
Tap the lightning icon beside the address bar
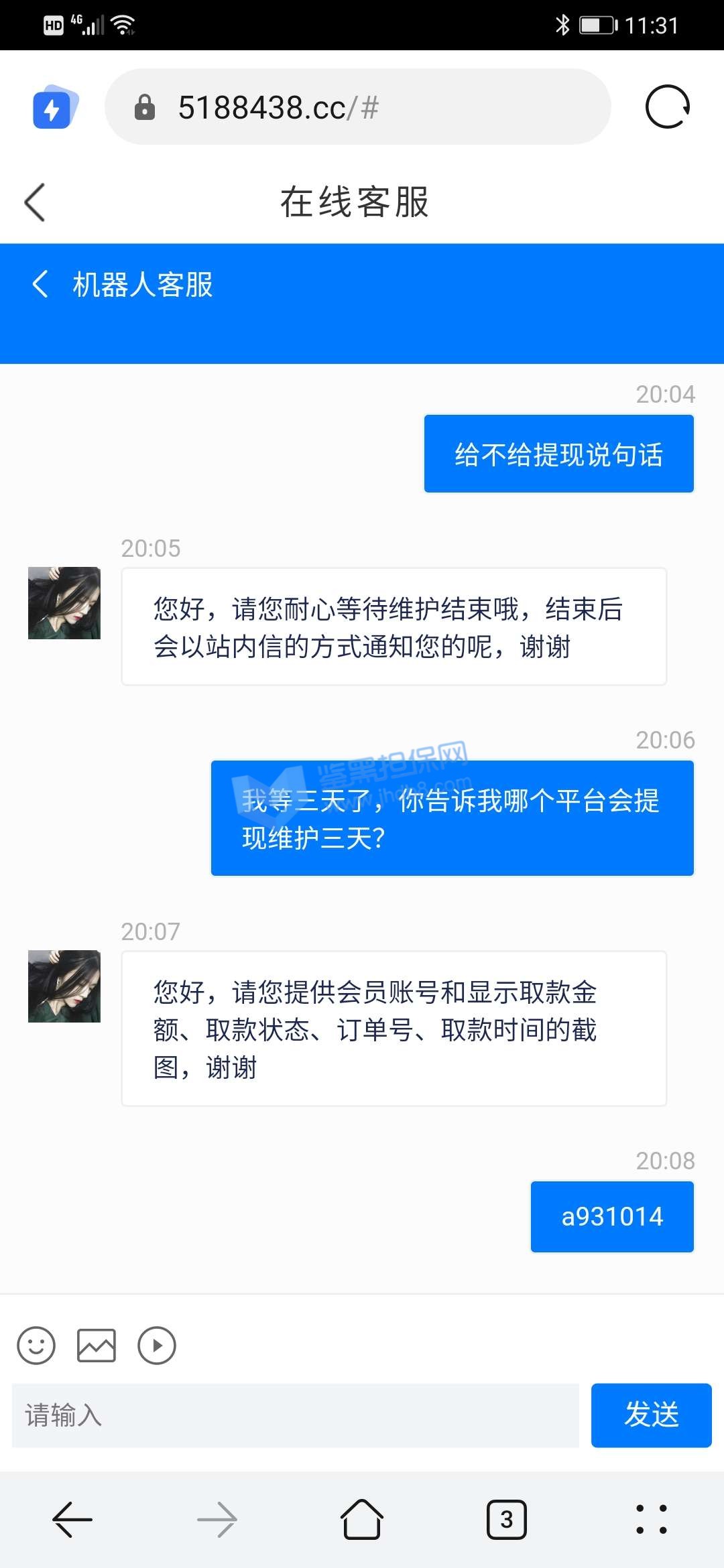[54, 107]
